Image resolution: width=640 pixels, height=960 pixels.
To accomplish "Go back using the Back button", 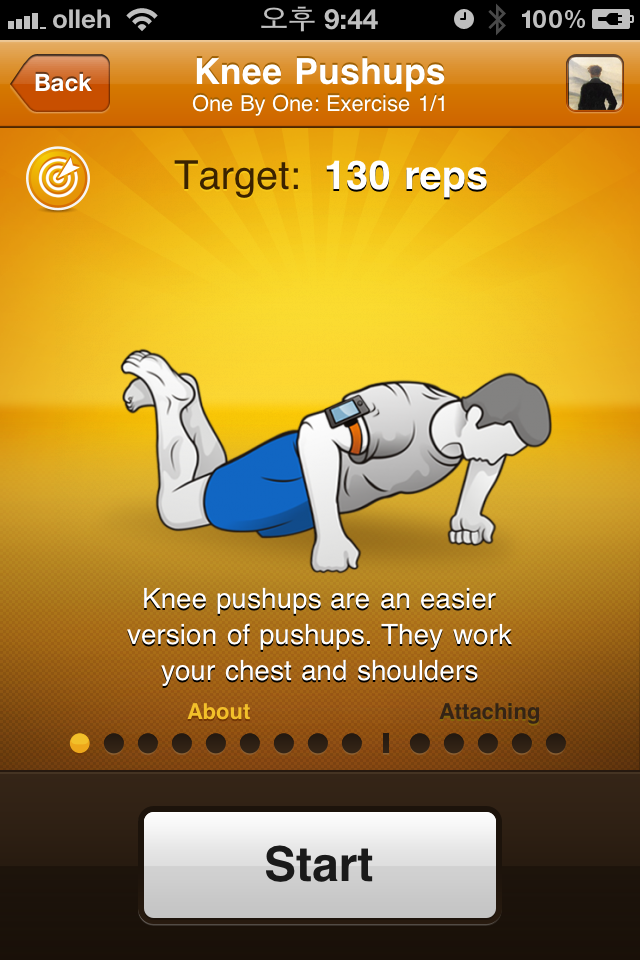I will 61,83.
